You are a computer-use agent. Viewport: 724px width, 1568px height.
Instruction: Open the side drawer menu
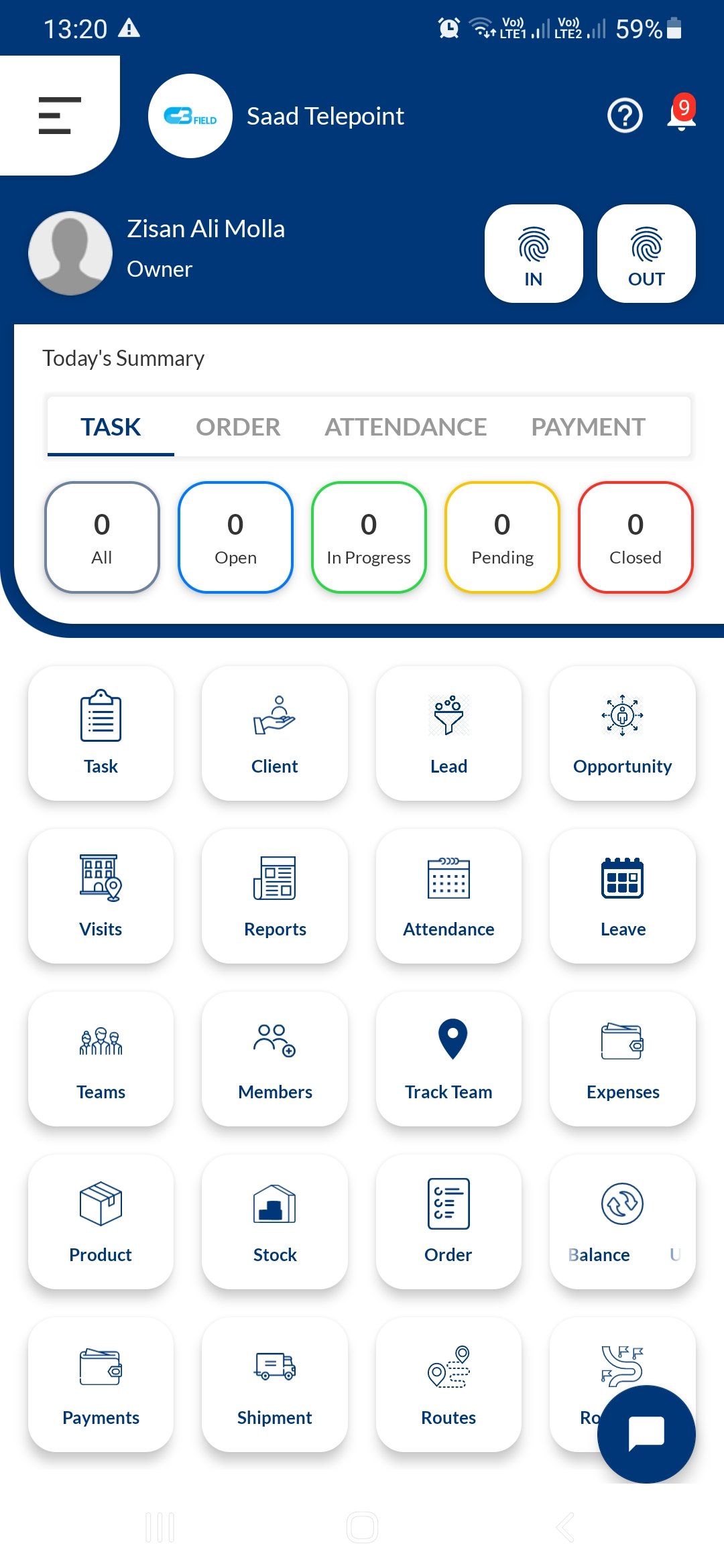pyautogui.click(x=60, y=115)
